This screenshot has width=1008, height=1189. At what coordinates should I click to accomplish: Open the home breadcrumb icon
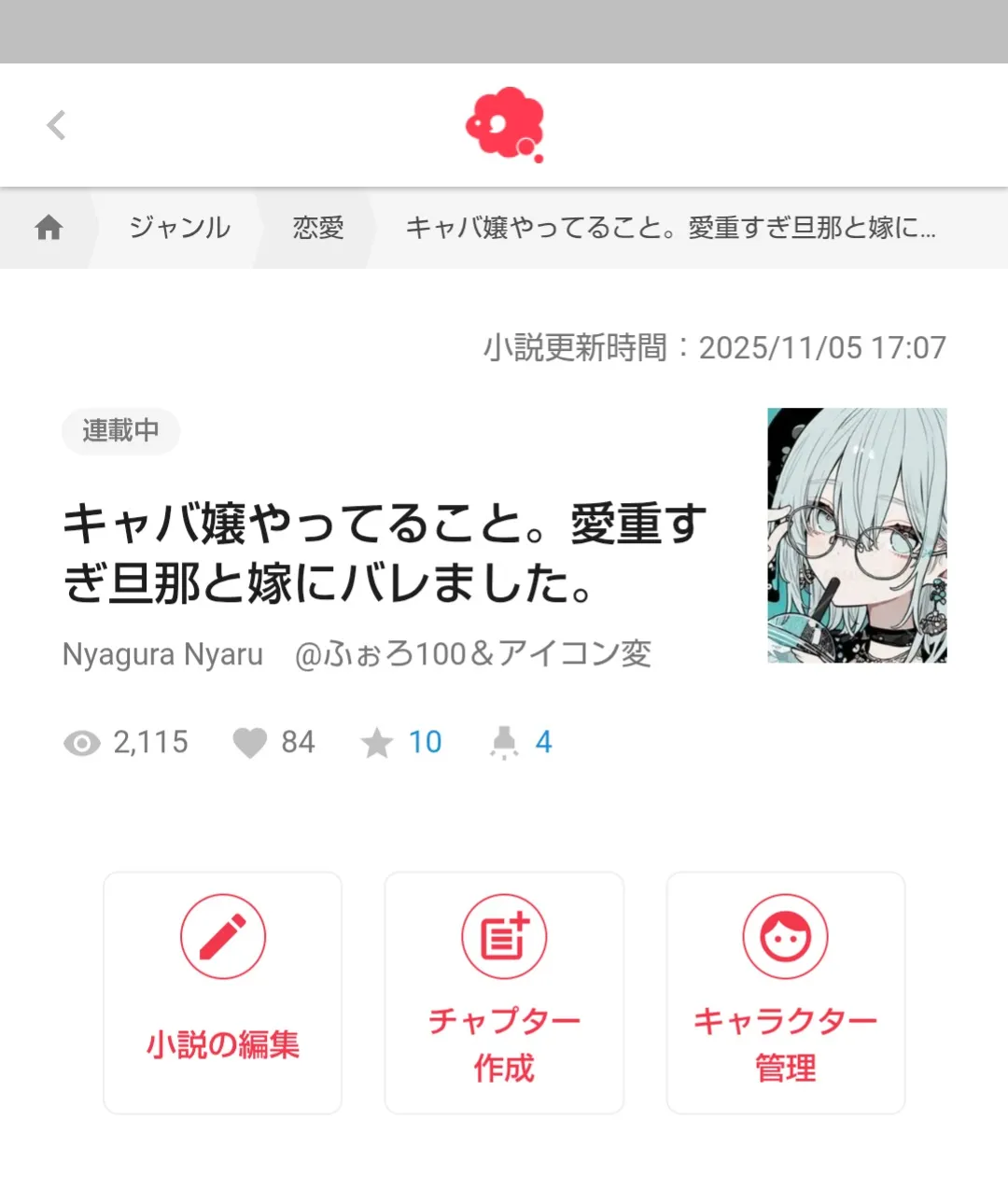(49, 228)
